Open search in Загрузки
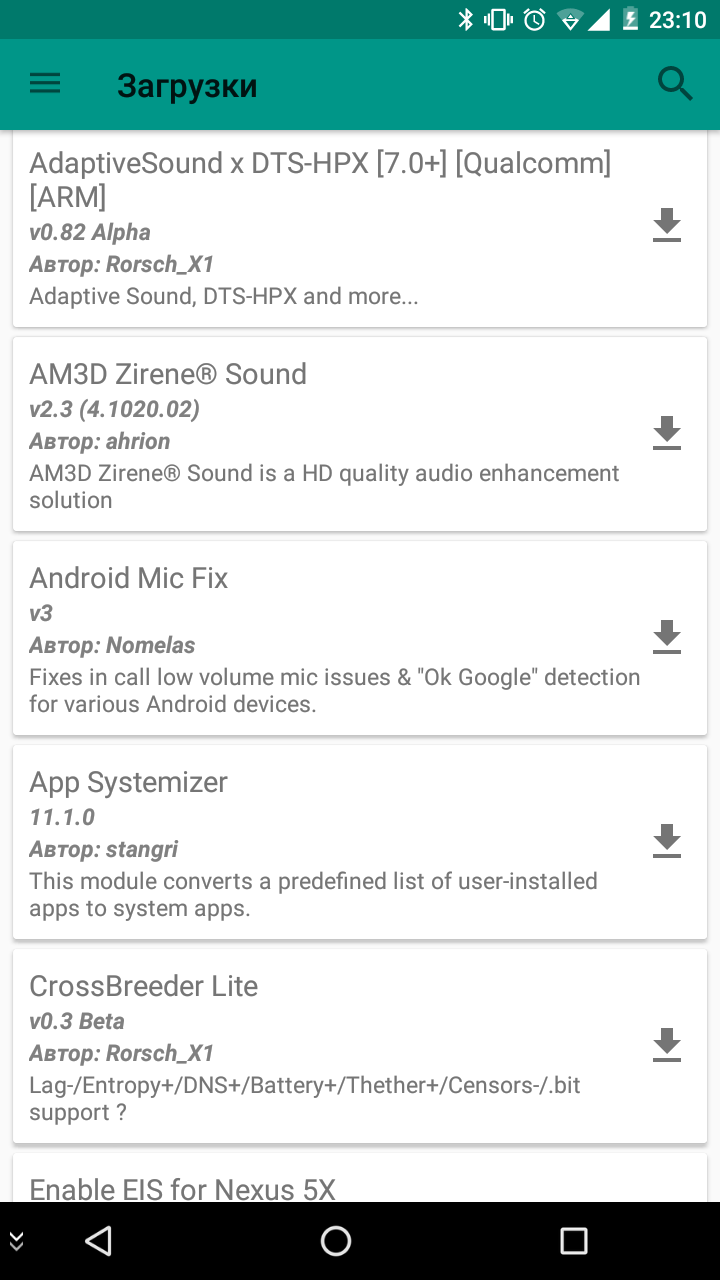The width and height of the screenshot is (720, 1280). coord(675,85)
